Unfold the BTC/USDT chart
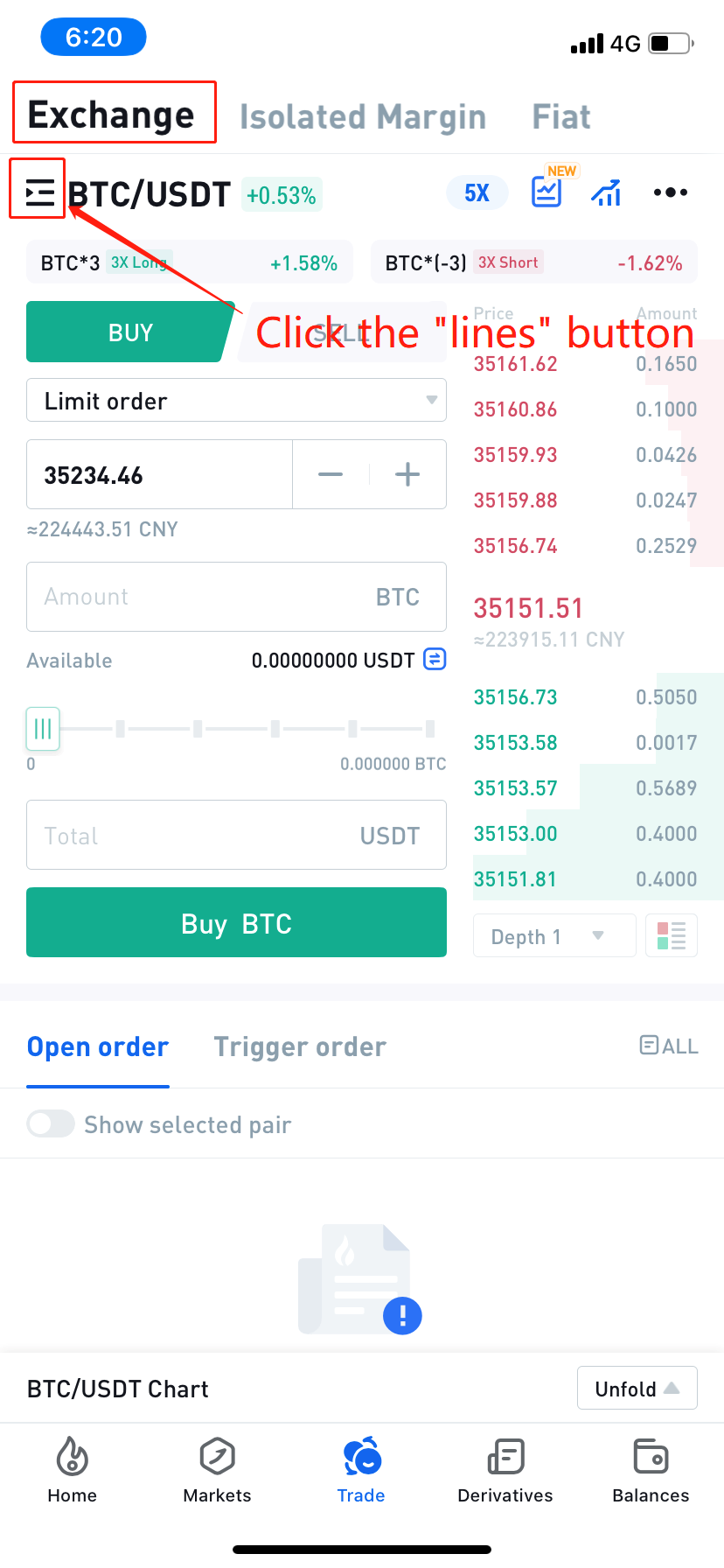The width and height of the screenshot is (724, 1568). click(637, 1389)
